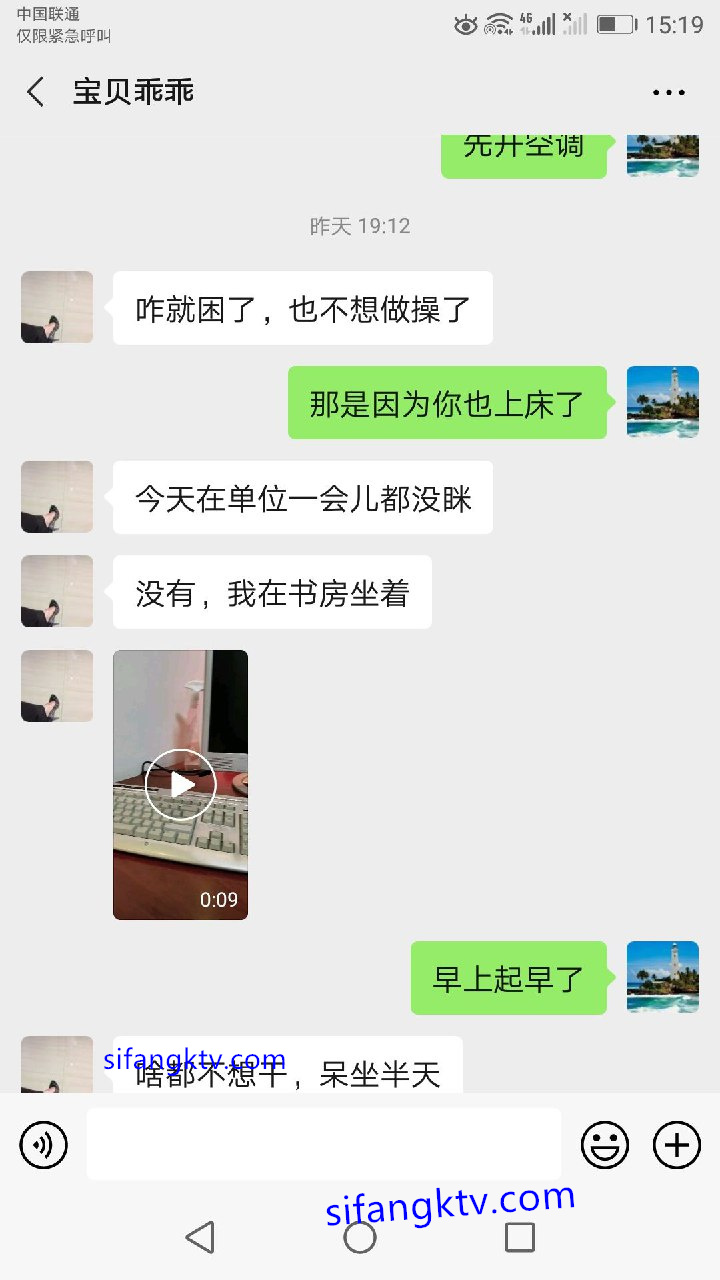The image size is (720, 1280).
Task: Go back from the 宝贝乖乖 chat
Action: coord(36,92)
